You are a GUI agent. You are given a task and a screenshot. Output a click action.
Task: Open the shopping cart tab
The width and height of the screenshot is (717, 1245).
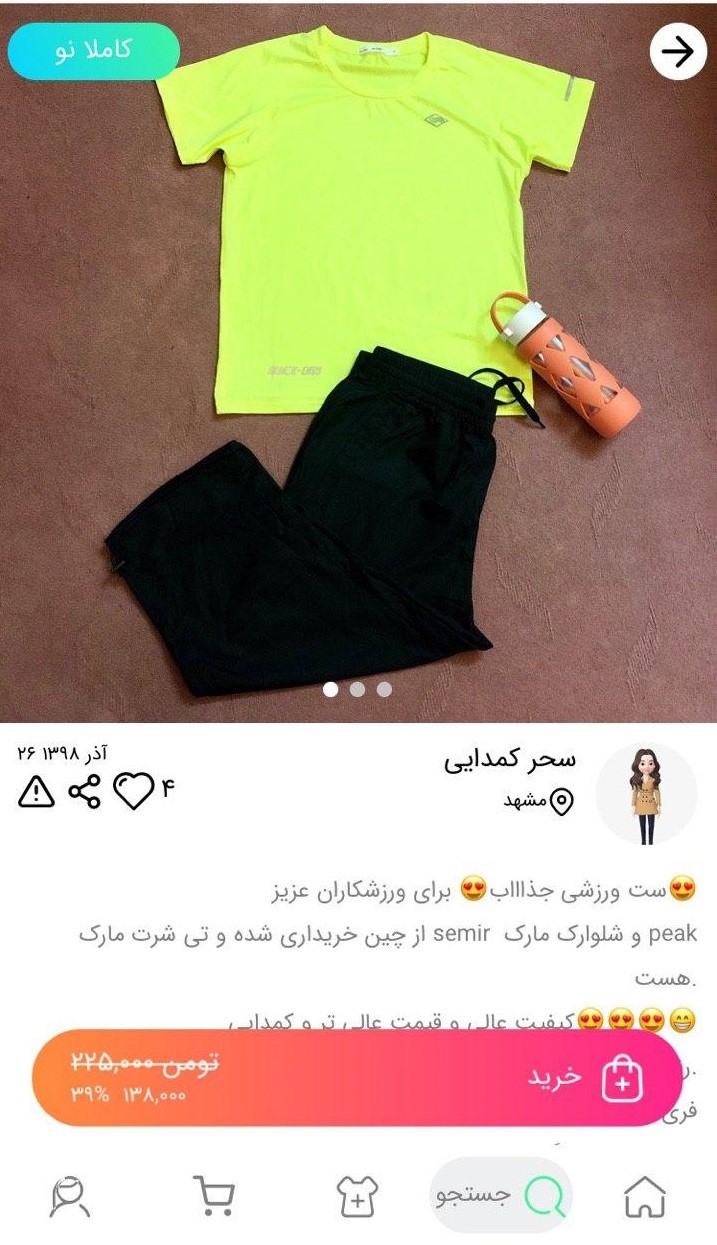[x=214, y=1196]
